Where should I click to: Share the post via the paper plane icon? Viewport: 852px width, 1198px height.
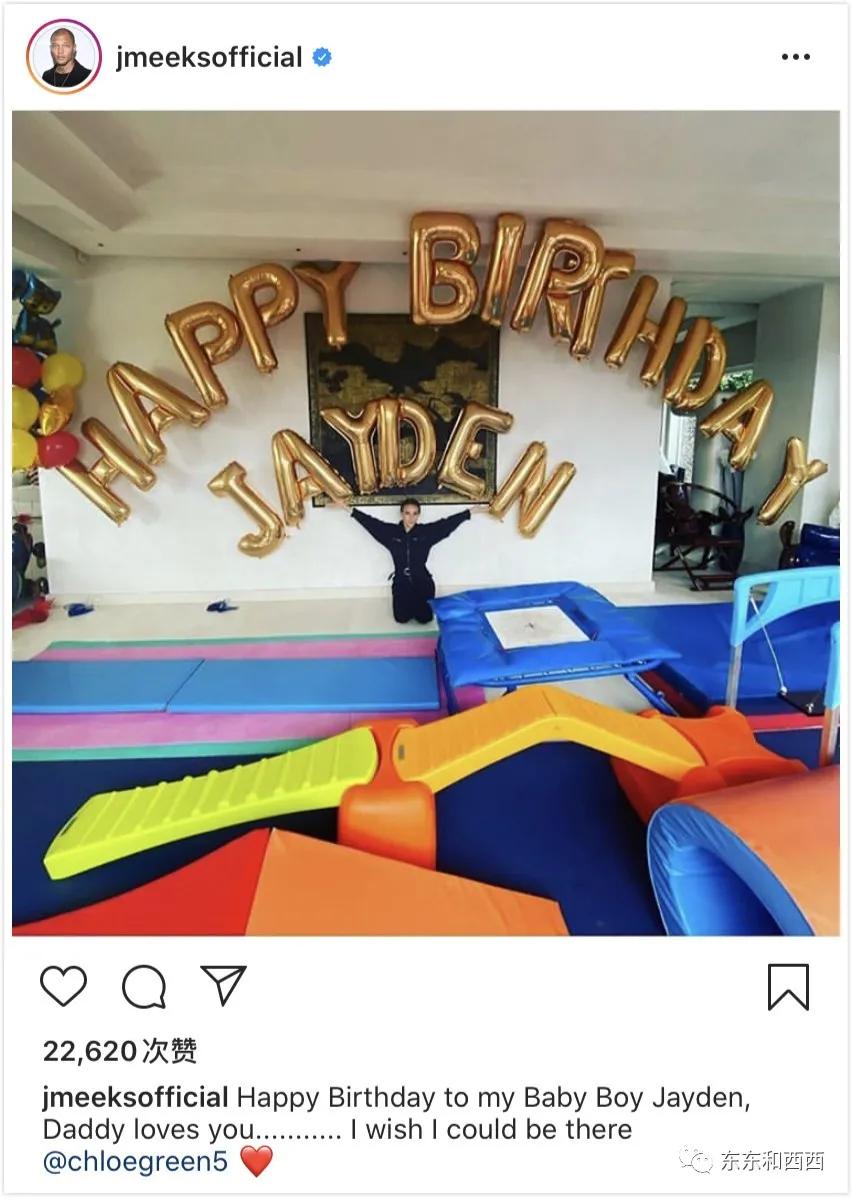coord(223,985)
